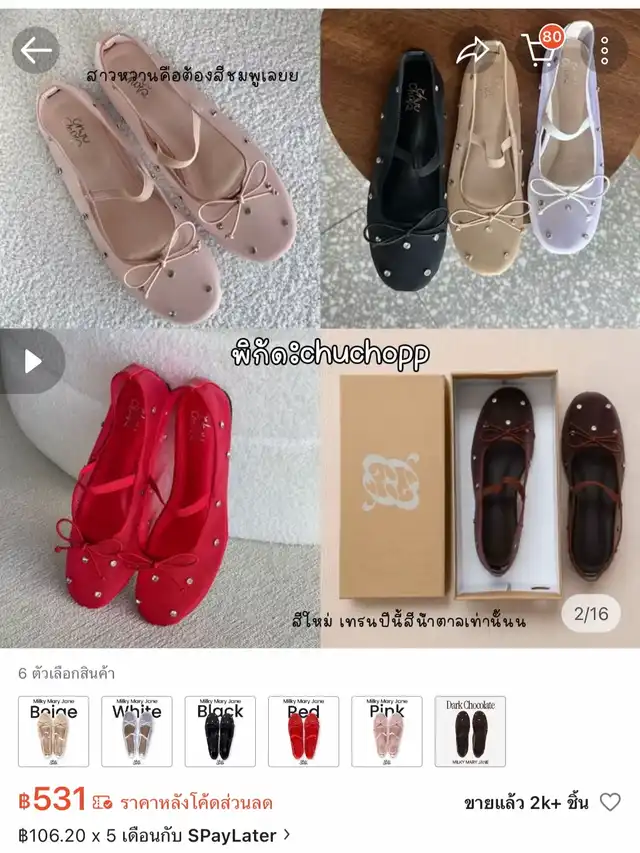Pick the Red shoe variant
The image size is (640, 853).
pos(303,732)
